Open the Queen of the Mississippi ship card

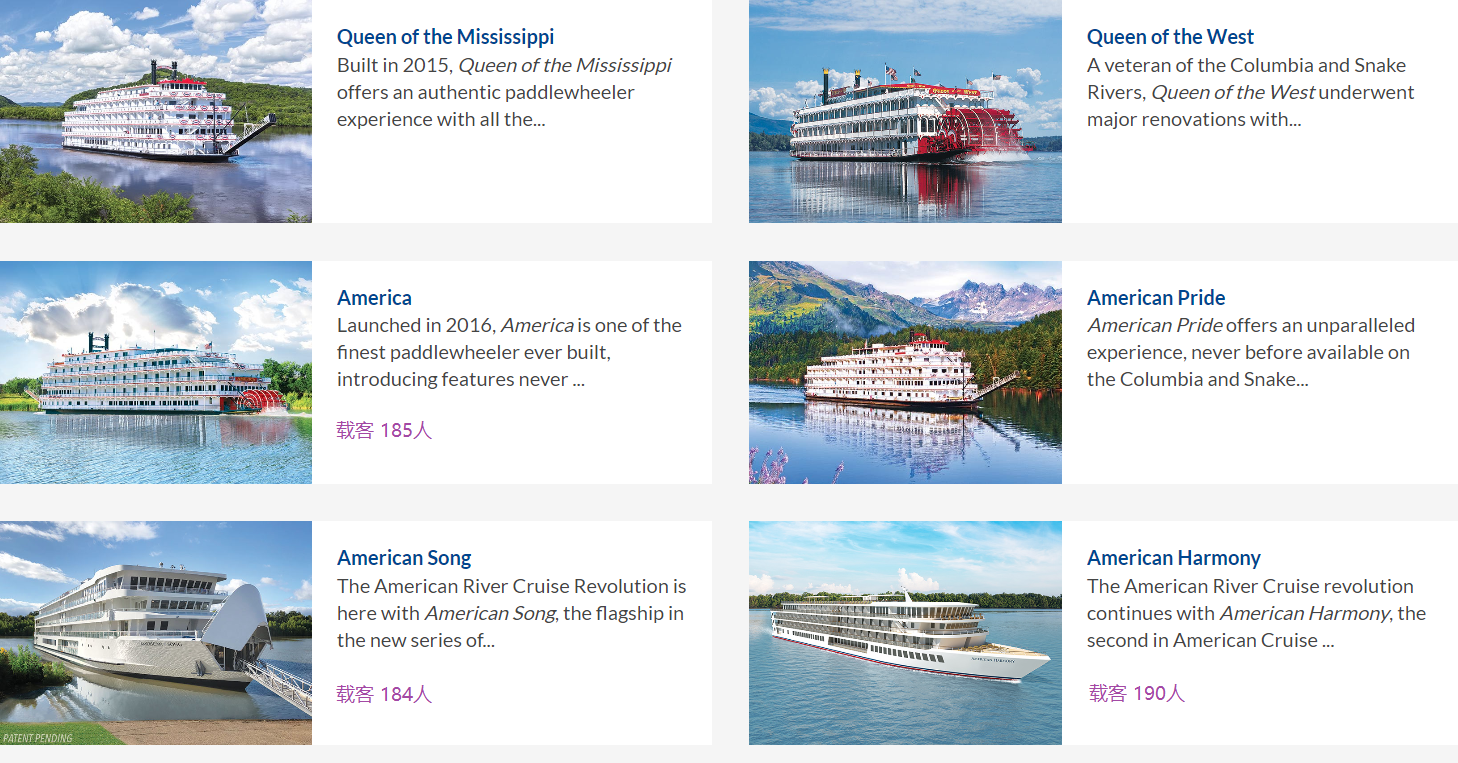click(445, 37)
